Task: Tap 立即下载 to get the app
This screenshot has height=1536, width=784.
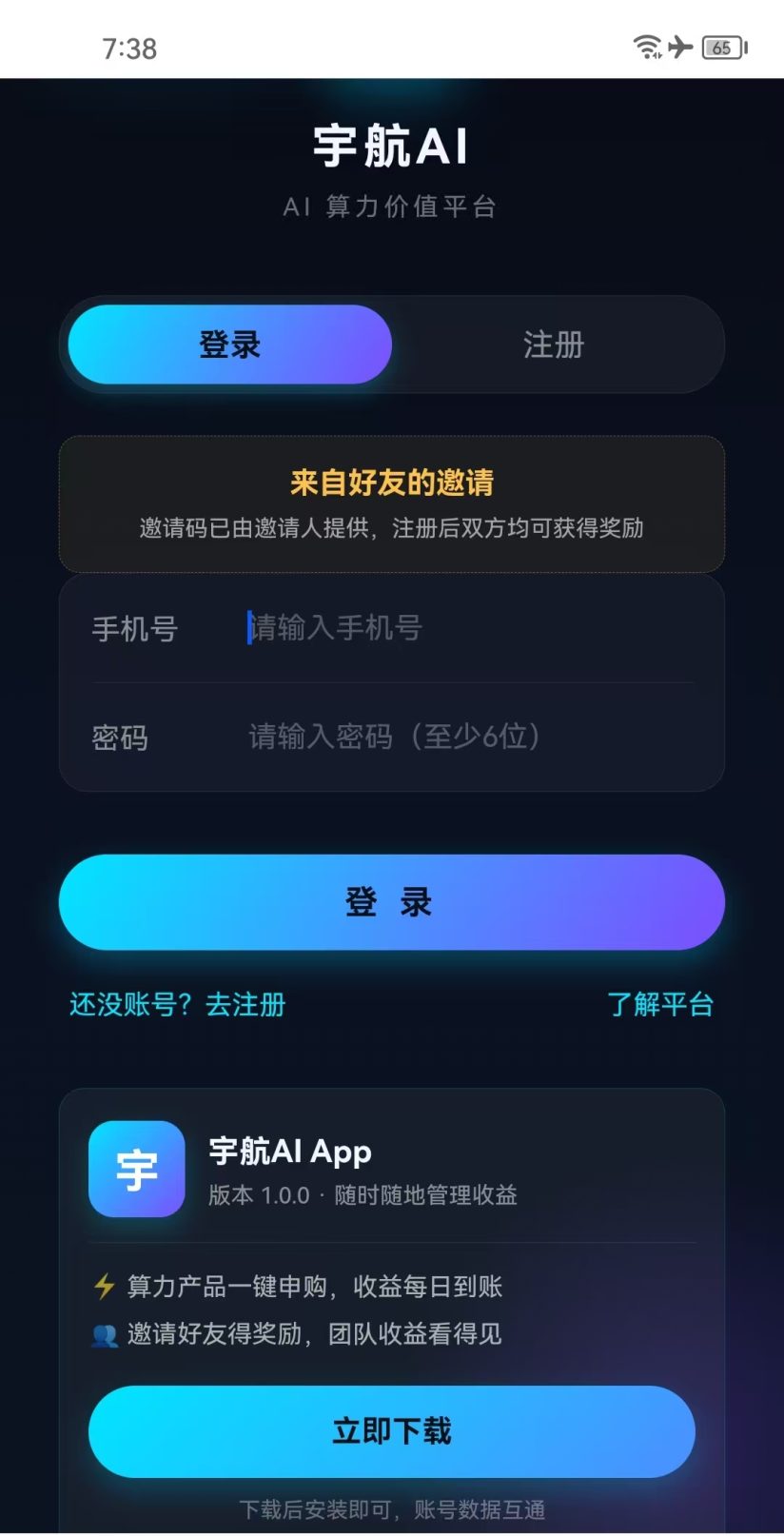Action: point(392,1431)
